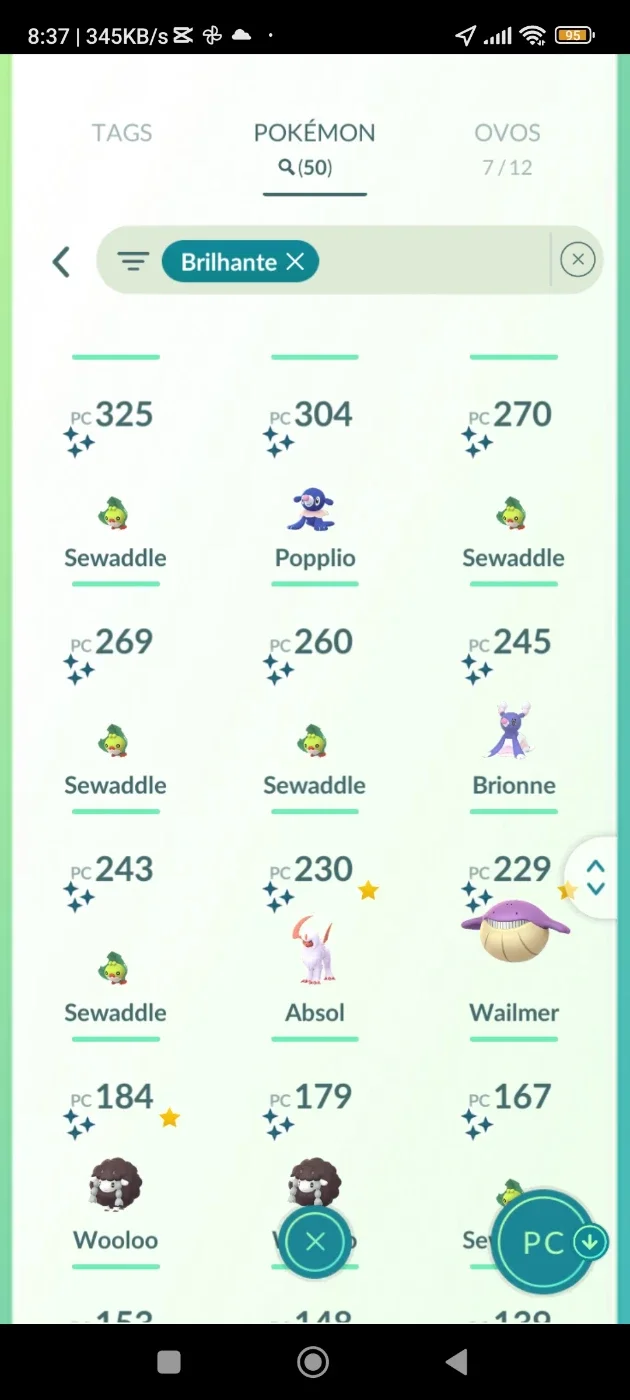Go to the system home screen
Image resolution: width=630 pixels, height=1400 pixels.
[314, 1361]
